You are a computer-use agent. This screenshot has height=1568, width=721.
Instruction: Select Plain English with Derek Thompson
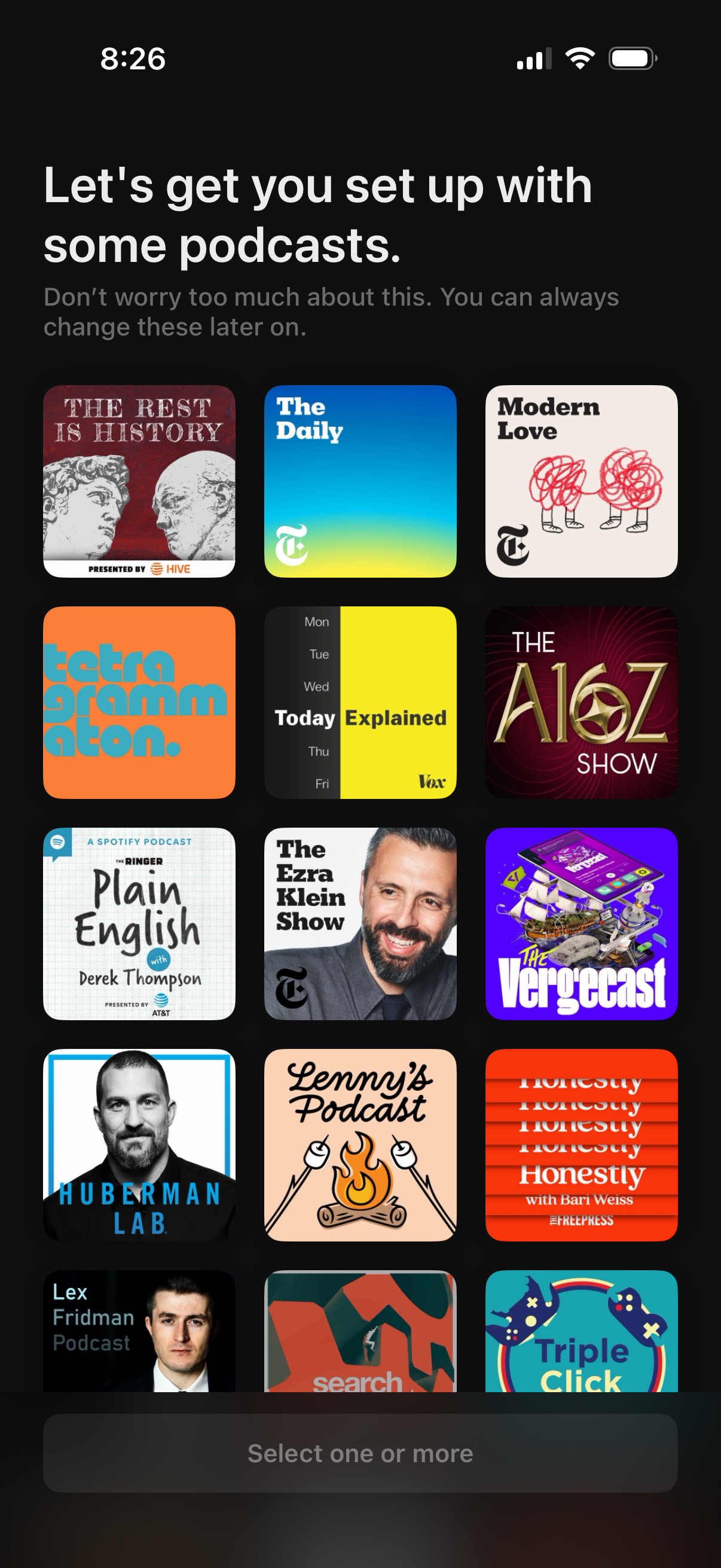(x=139, y=923)
